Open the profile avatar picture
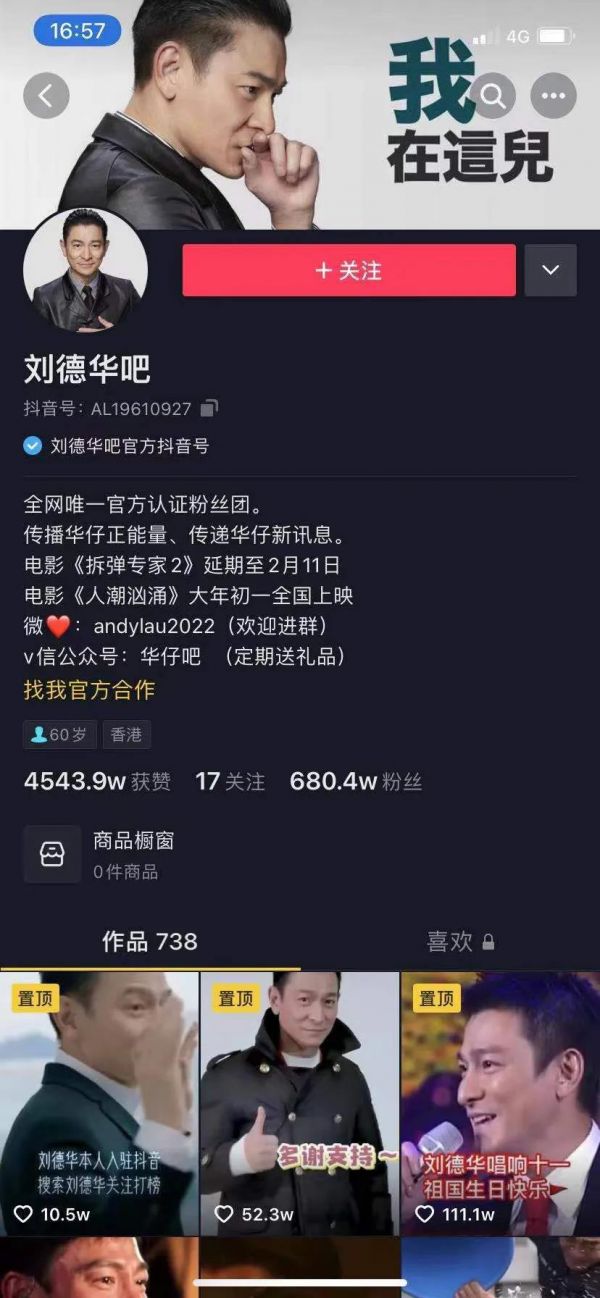The width and height of the screenshot is (600, 1298). coord(85,271)
